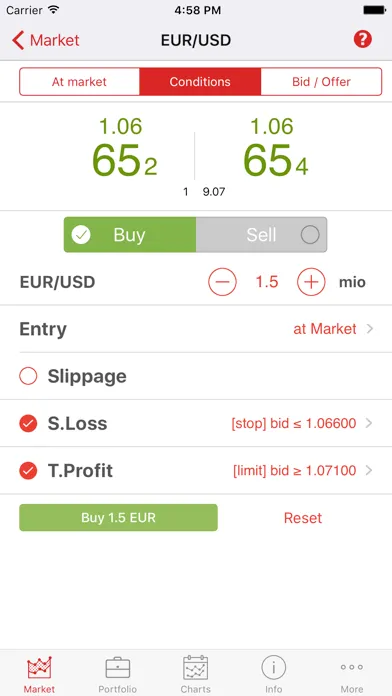Viewport: 392px width, 696px height.
Task: Enable the Slippage checkbox
Action: point(28,376)
